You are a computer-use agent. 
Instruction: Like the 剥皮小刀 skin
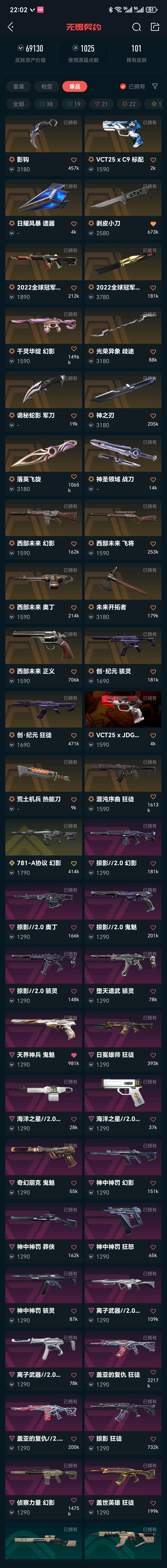[x=153, y=224]
